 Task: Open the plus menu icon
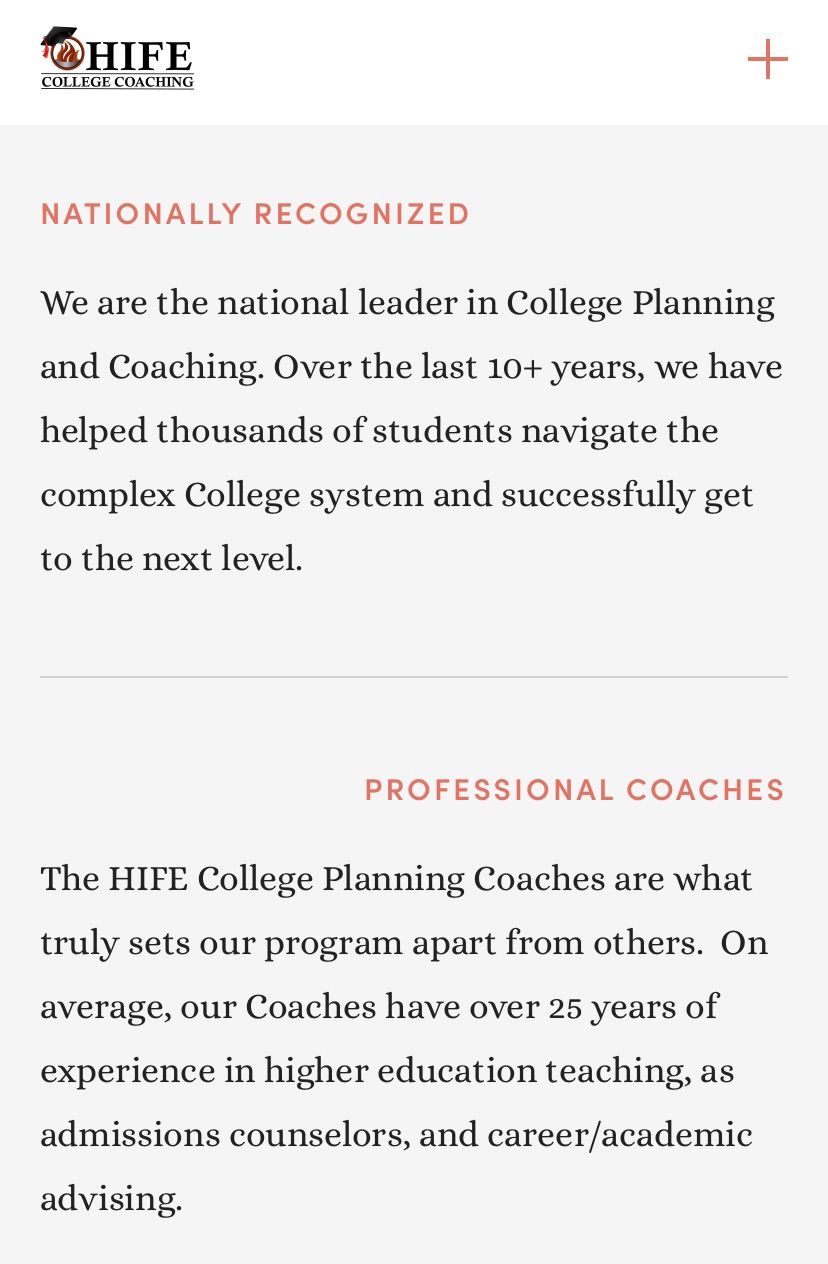[767, 60]
